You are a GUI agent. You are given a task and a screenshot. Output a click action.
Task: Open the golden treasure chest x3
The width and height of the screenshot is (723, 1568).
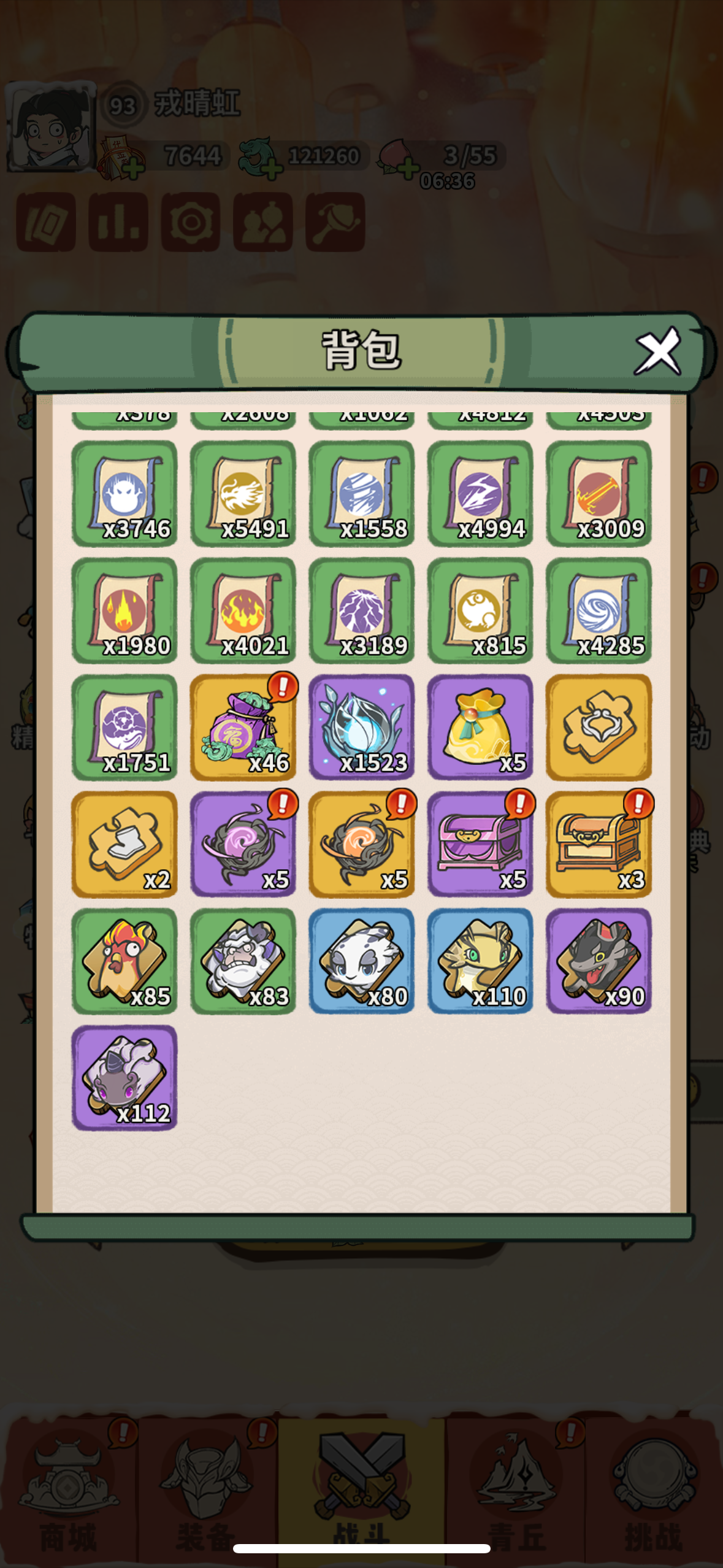pyautogui.click(x=599, y=844)
